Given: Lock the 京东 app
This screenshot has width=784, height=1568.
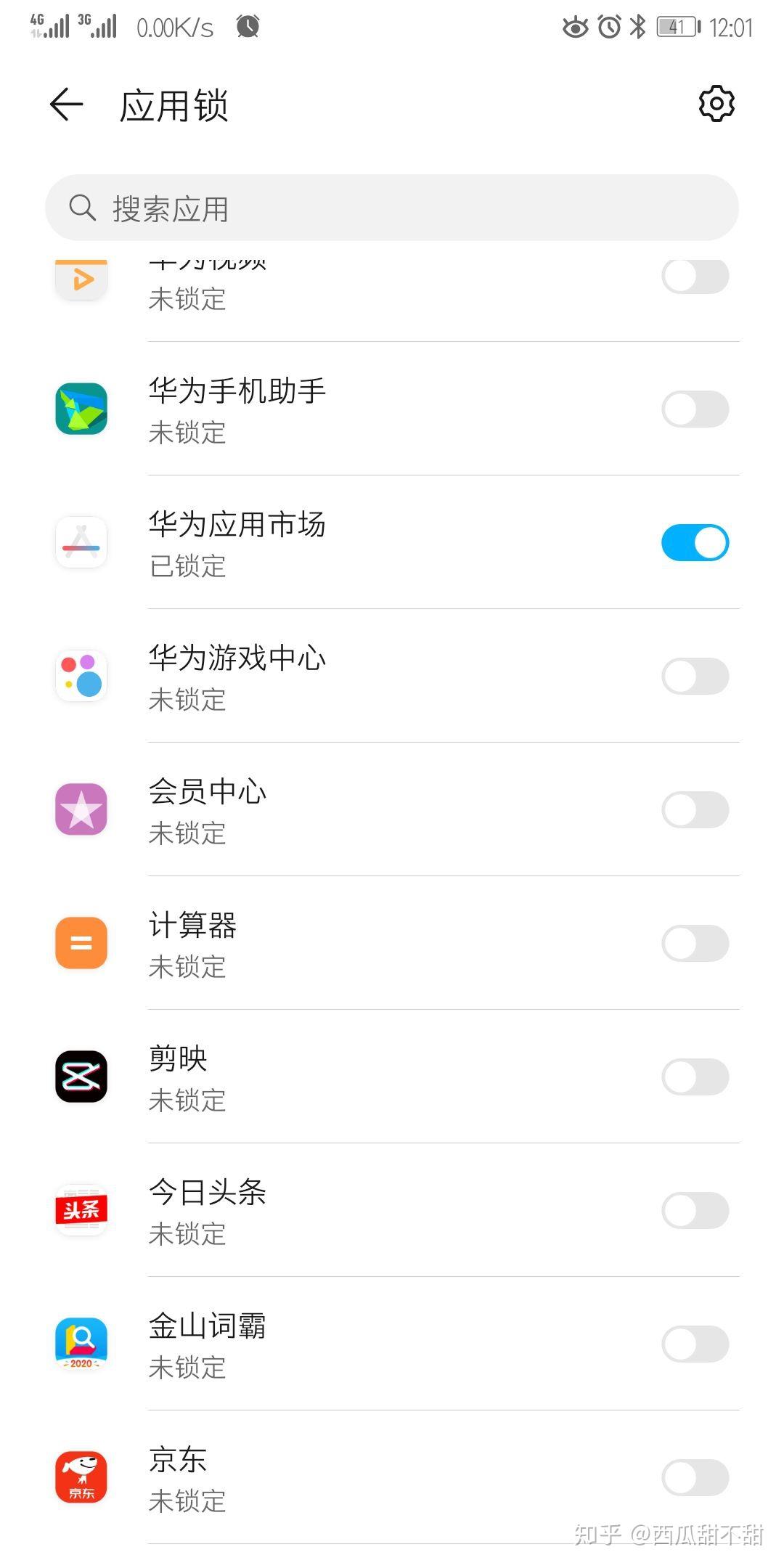Looking at the screenshot, I should (695, 1478).
